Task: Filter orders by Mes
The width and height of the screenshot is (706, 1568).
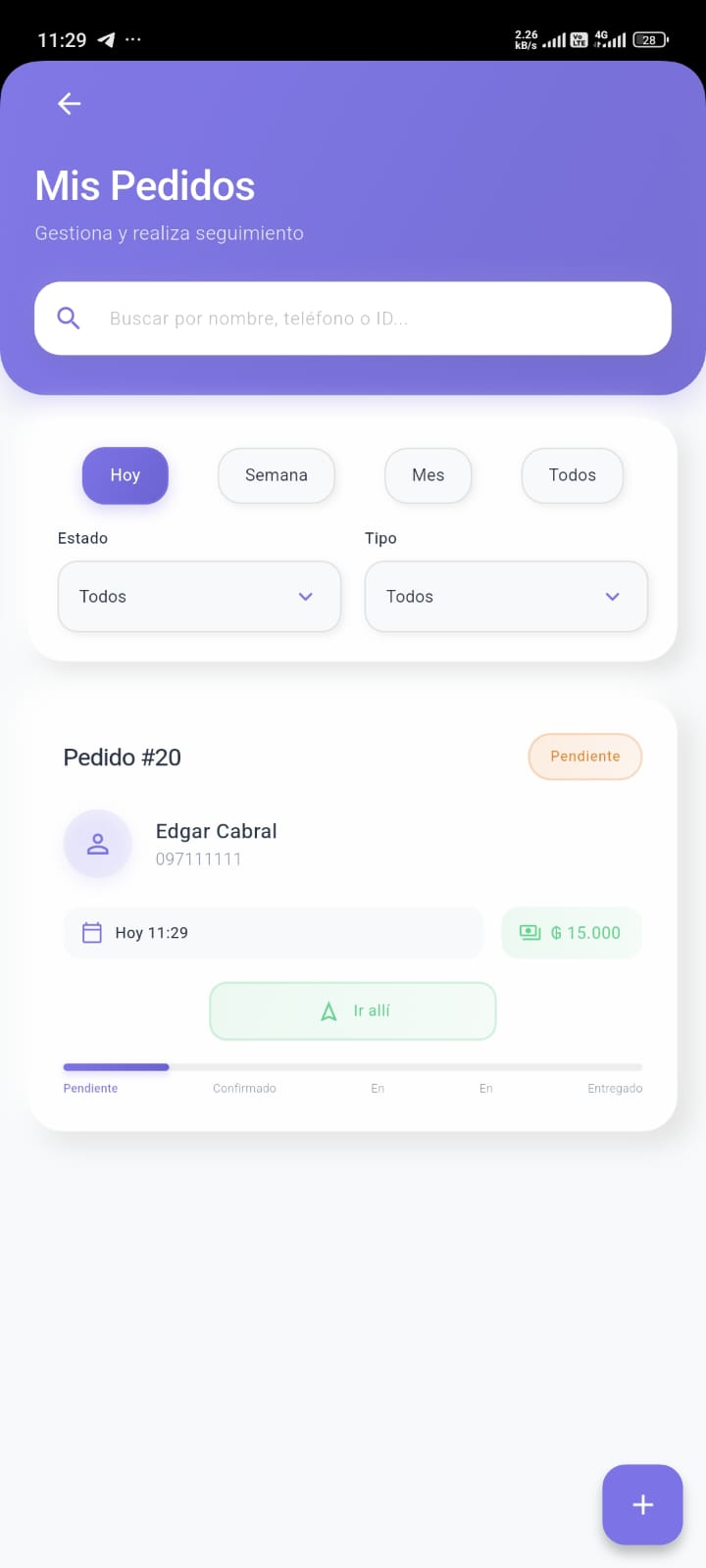Action: [428, 475]
